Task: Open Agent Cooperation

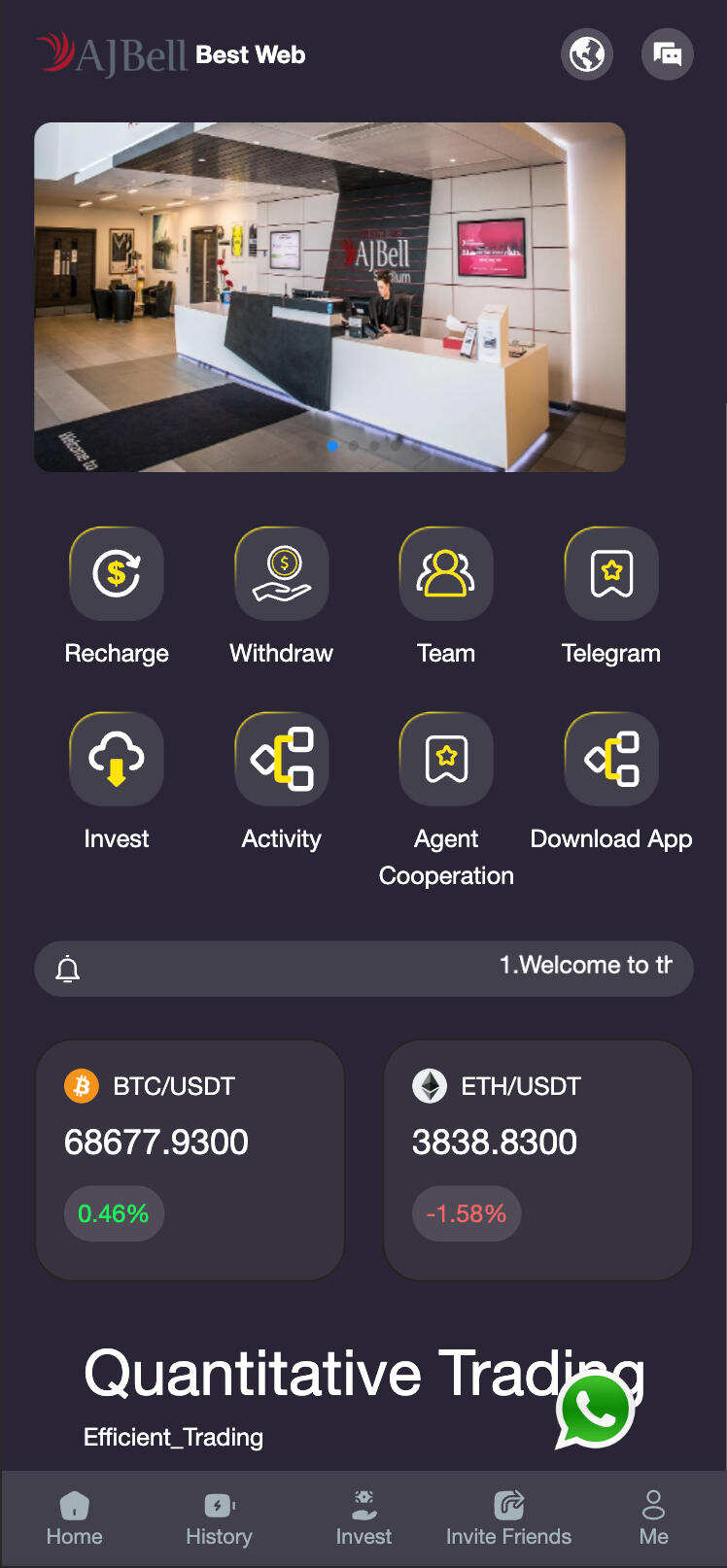Action: pyautogui.click(x=446, y=760)
